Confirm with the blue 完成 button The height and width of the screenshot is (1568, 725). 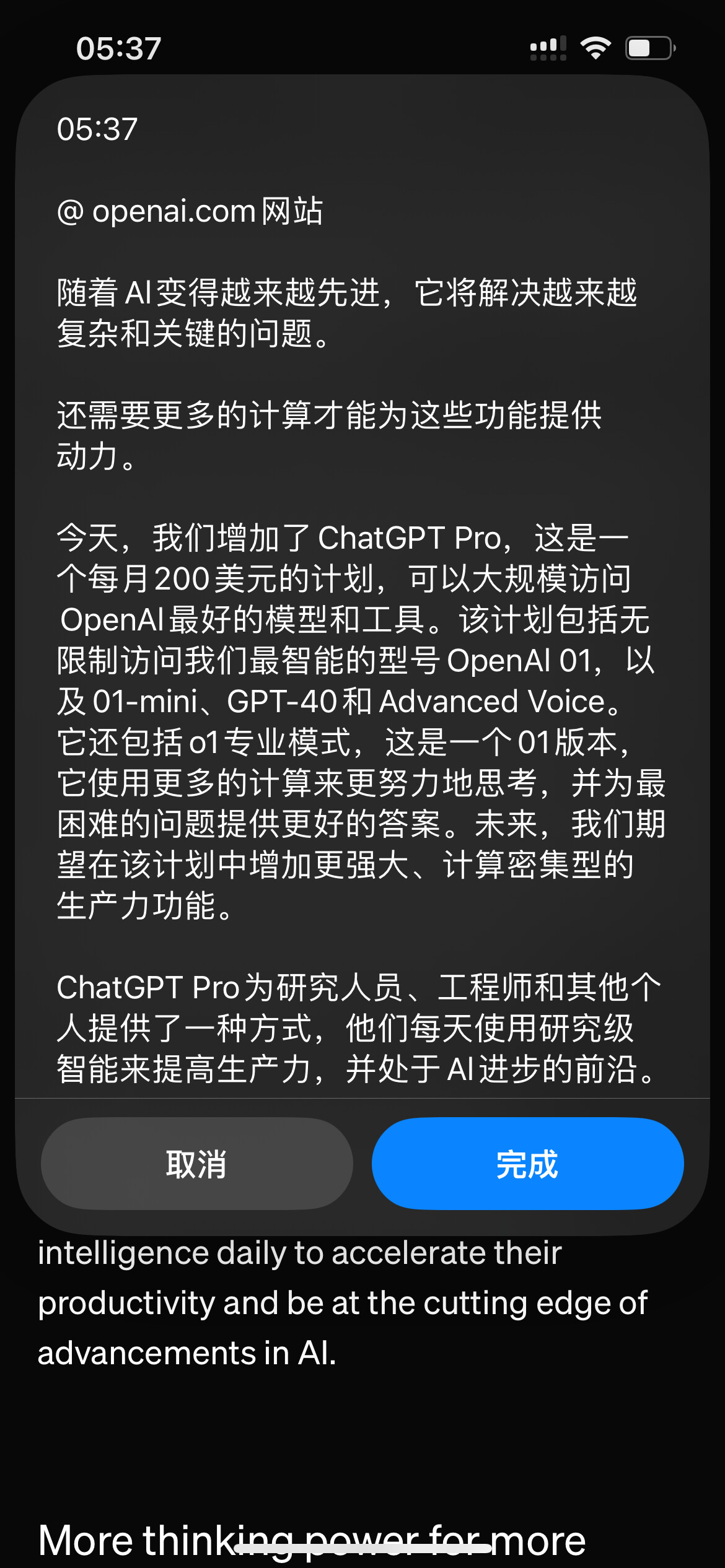tap(527, 1164)
